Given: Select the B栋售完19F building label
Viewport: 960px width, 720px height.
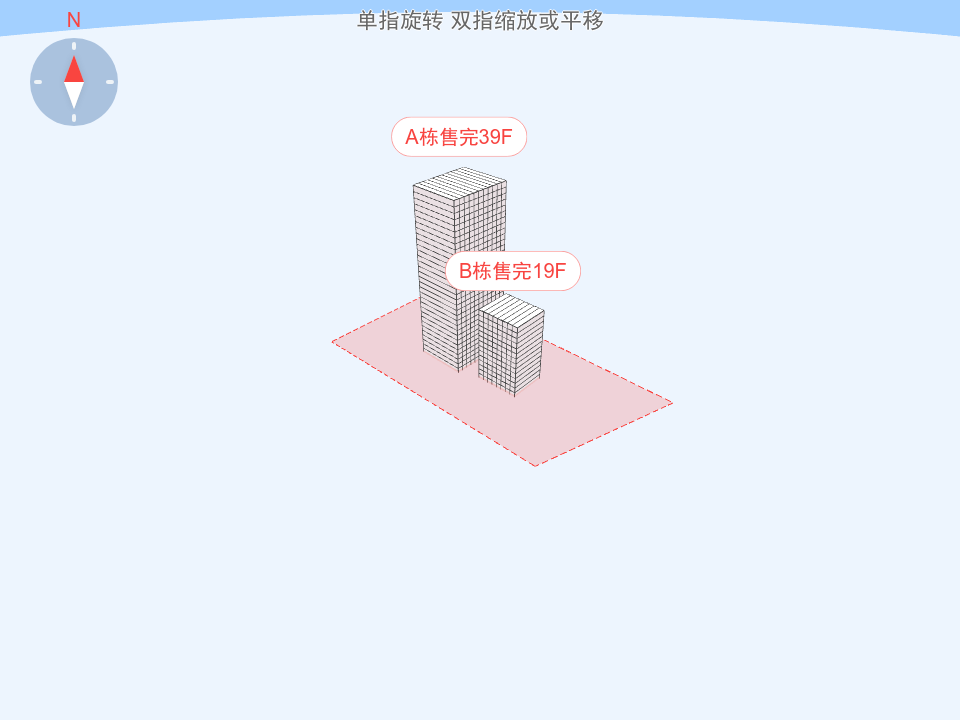Looking at the screenshot, I should tap(513, 271).
